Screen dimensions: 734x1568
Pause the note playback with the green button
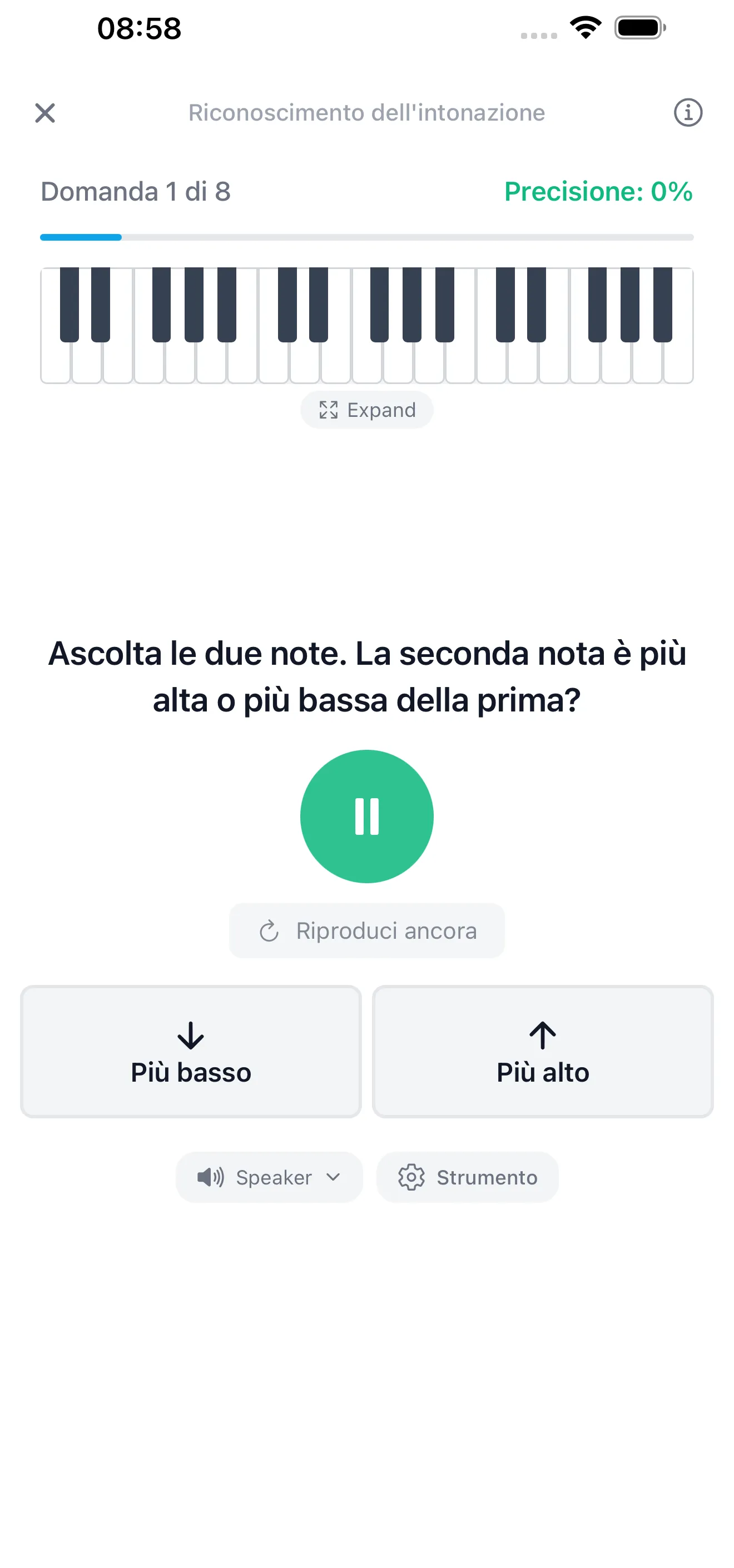(x=366, y=817)
